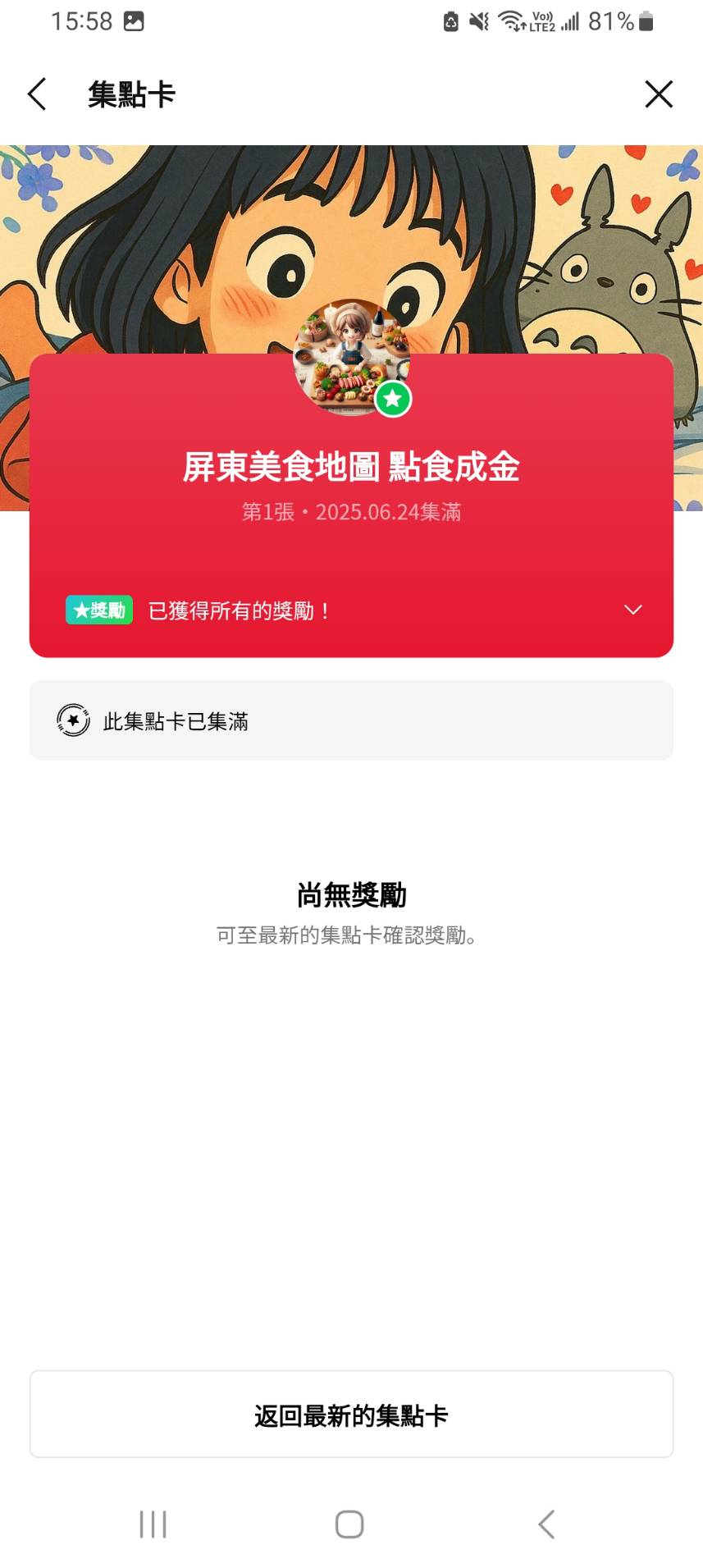
Task: Close the 集點卡 screen with X
Action: [x=658, y=94]
